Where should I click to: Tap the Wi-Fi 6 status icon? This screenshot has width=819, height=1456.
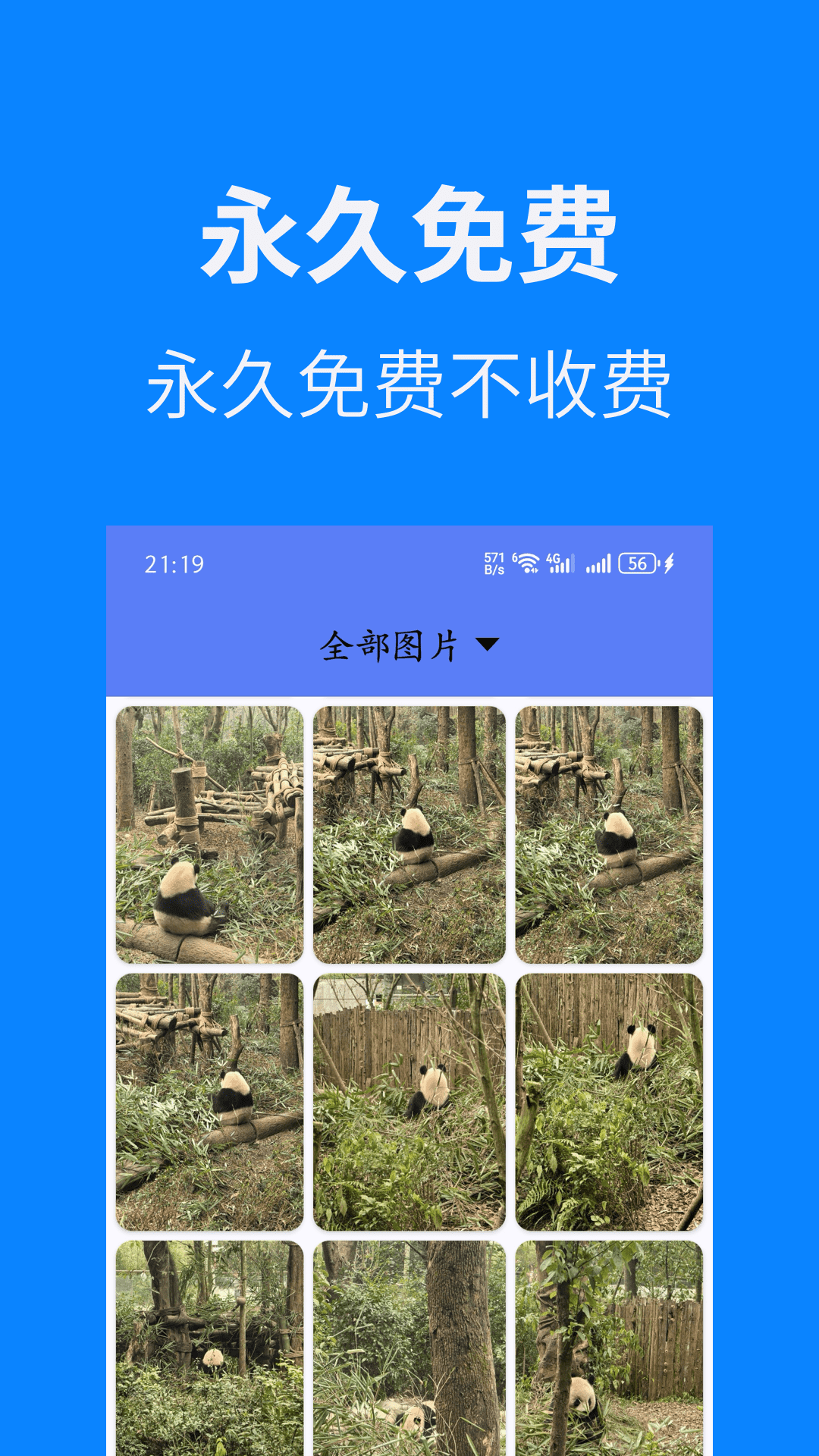[x=526, y=563]
